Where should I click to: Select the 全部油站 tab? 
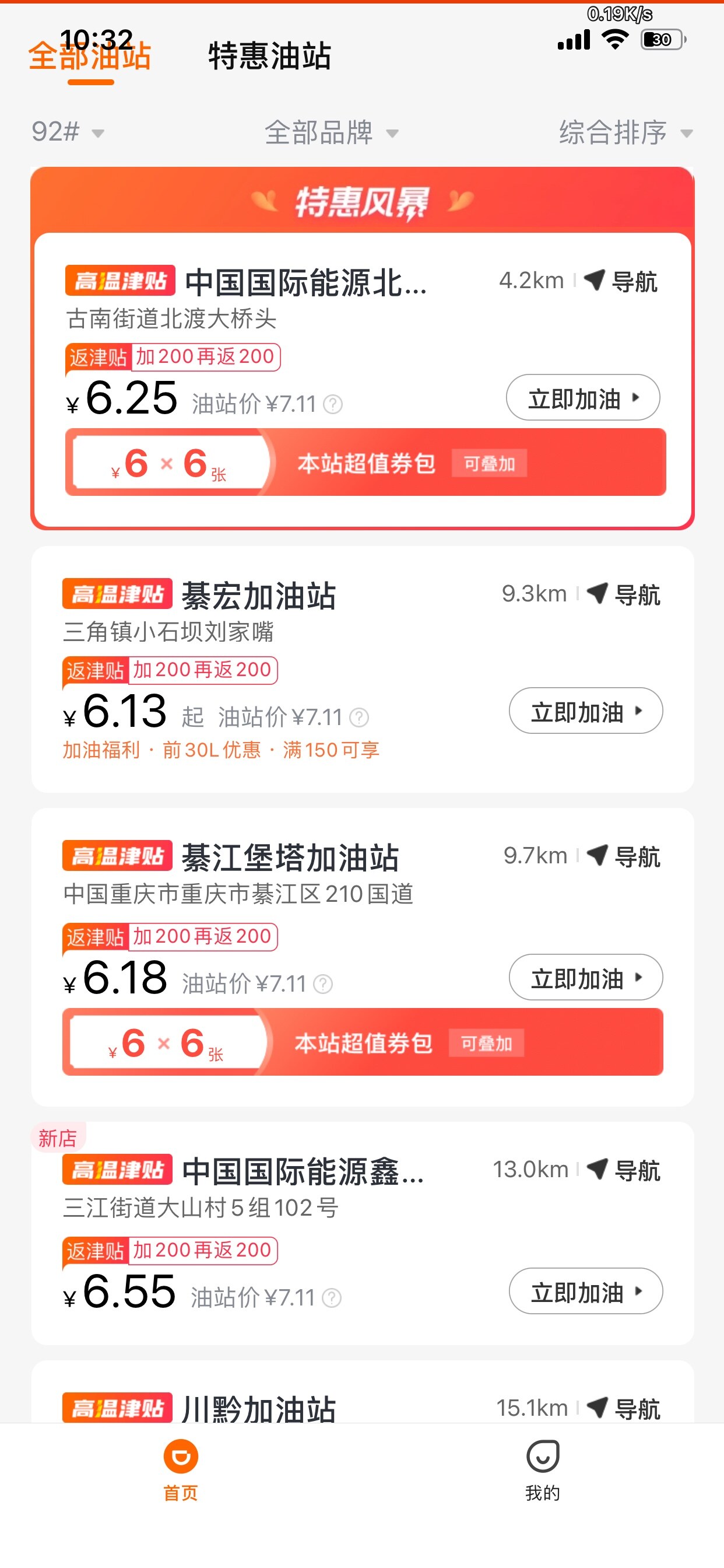90,56
